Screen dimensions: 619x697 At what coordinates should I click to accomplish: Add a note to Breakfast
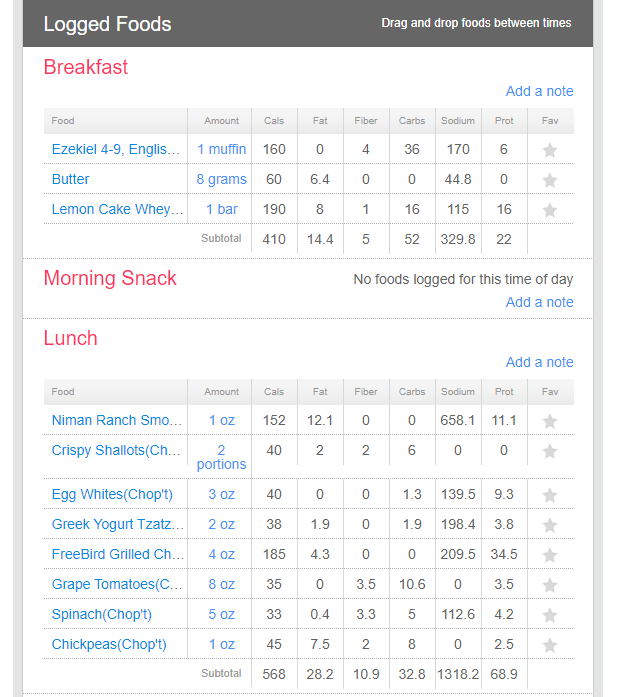pyautogui.click(x=539, y=91)
